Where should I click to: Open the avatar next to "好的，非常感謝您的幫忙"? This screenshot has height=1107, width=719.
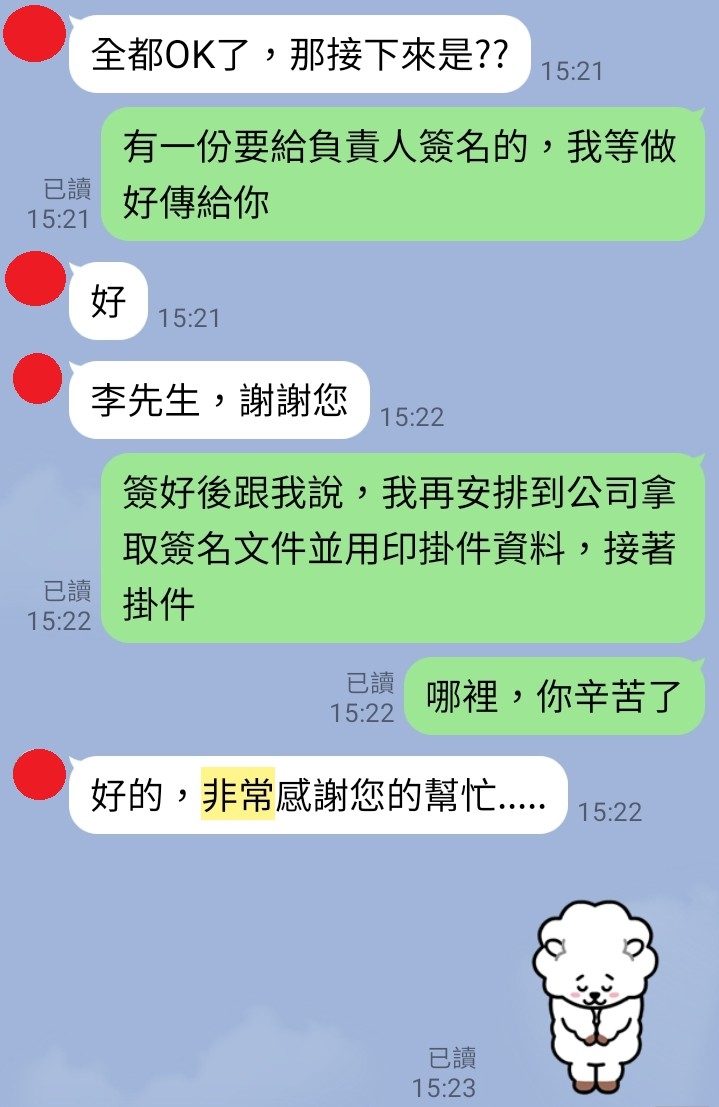[38, 775]
